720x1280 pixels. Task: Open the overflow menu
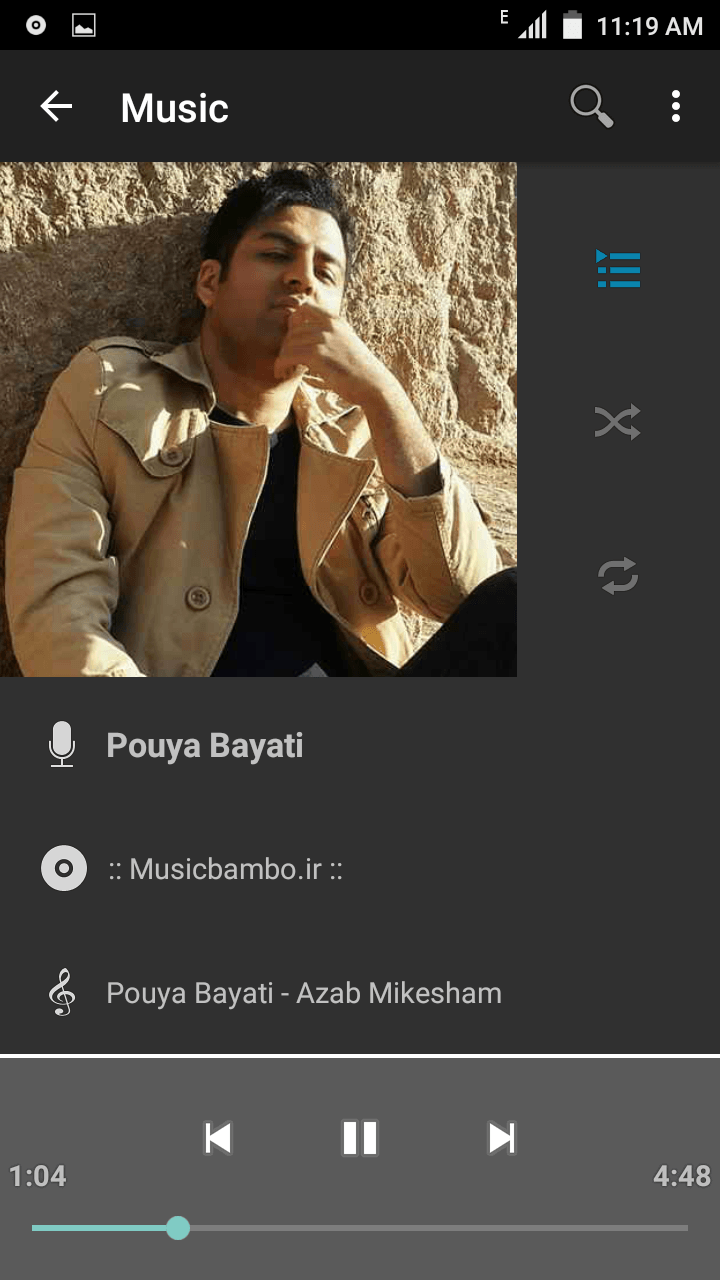[x=676, y=106]
